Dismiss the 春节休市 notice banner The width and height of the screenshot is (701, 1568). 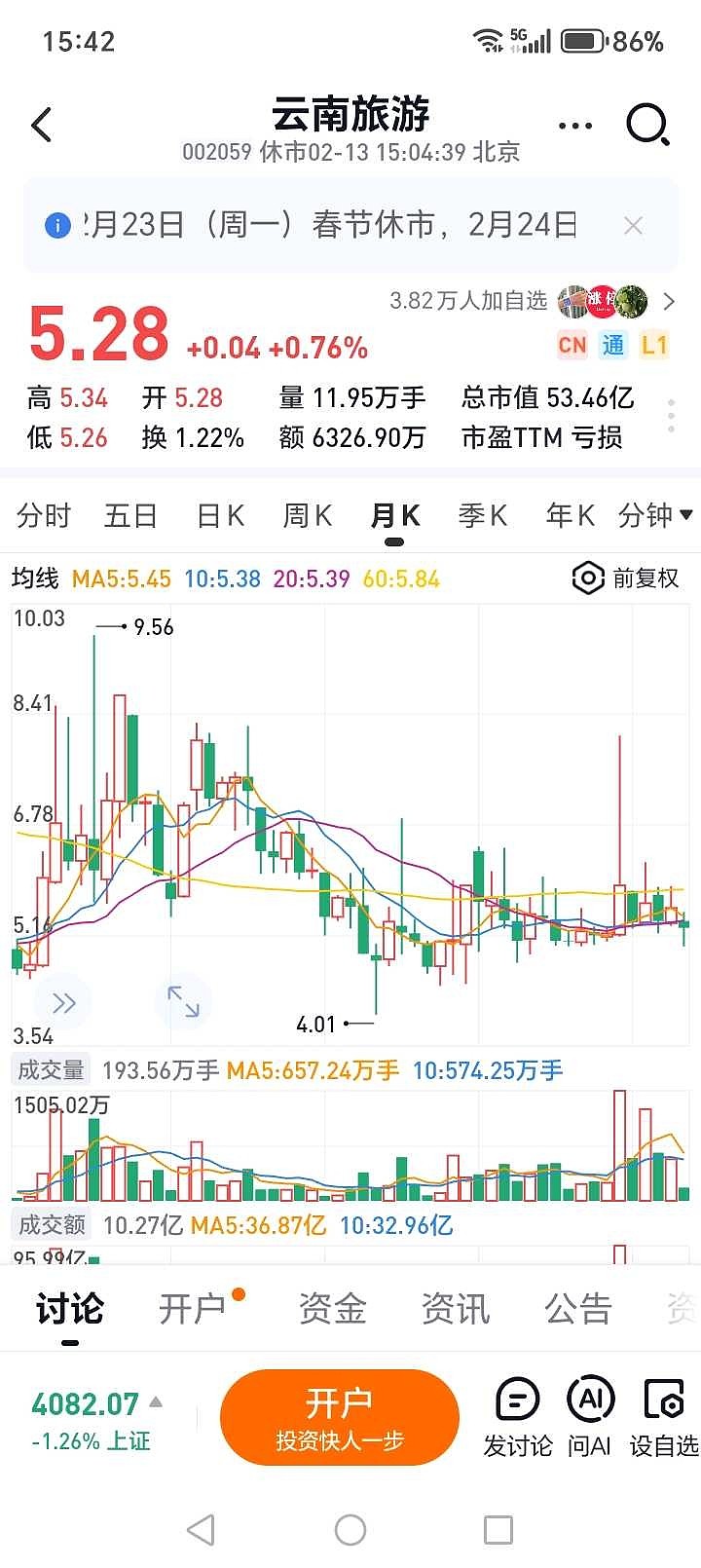coord(633,226)
